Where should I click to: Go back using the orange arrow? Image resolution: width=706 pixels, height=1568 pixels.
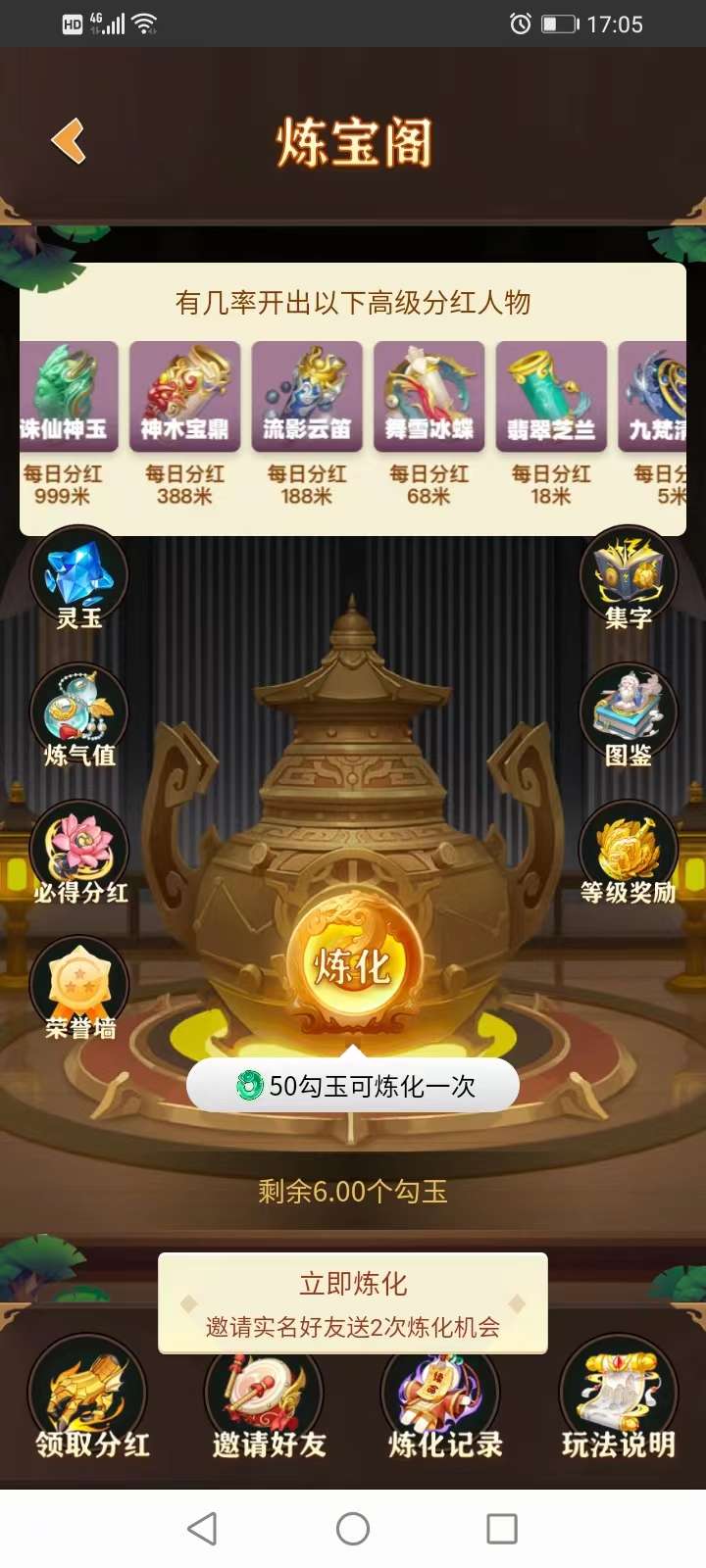[x=70, y=141]
